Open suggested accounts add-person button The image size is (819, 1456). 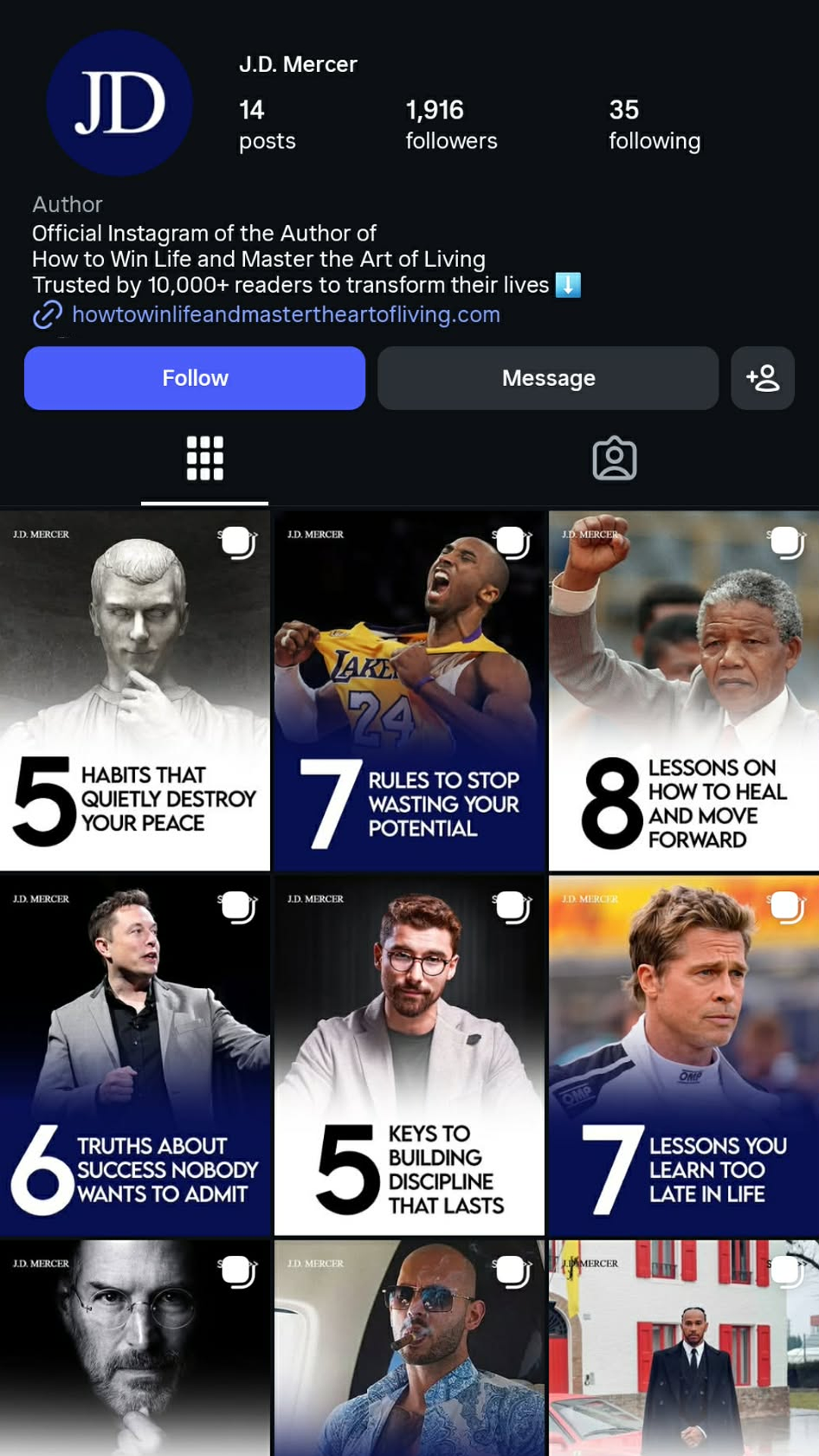(x=762, y=378)
